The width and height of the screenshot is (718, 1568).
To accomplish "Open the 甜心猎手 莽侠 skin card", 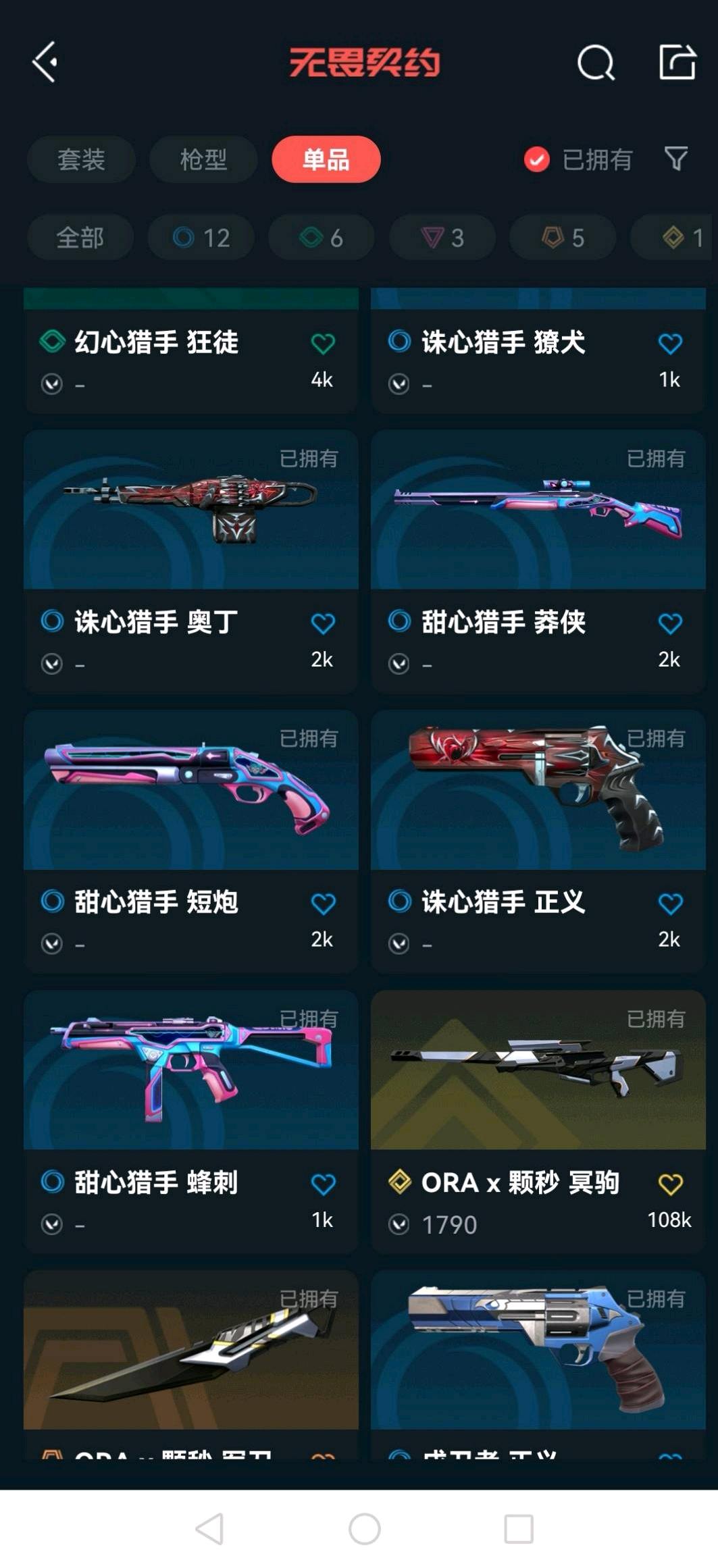I will pos(538,562).
